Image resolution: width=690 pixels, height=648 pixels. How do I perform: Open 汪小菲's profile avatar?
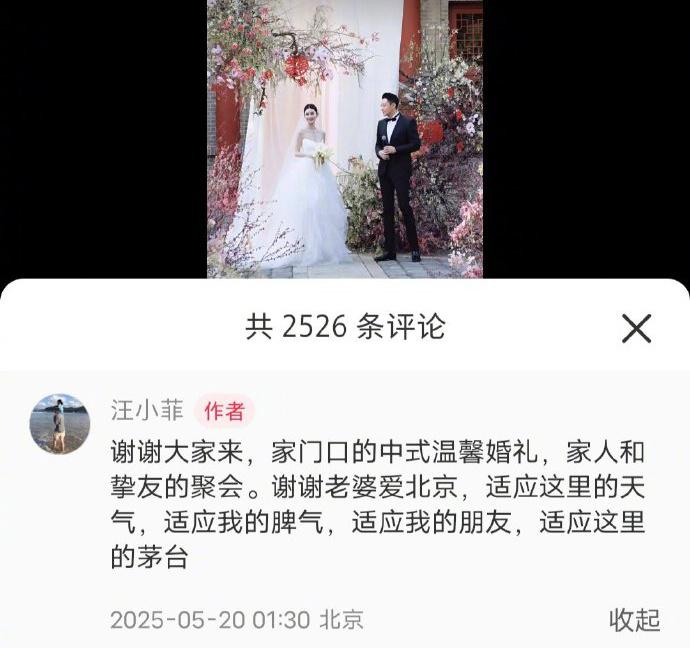coord(60,423)
